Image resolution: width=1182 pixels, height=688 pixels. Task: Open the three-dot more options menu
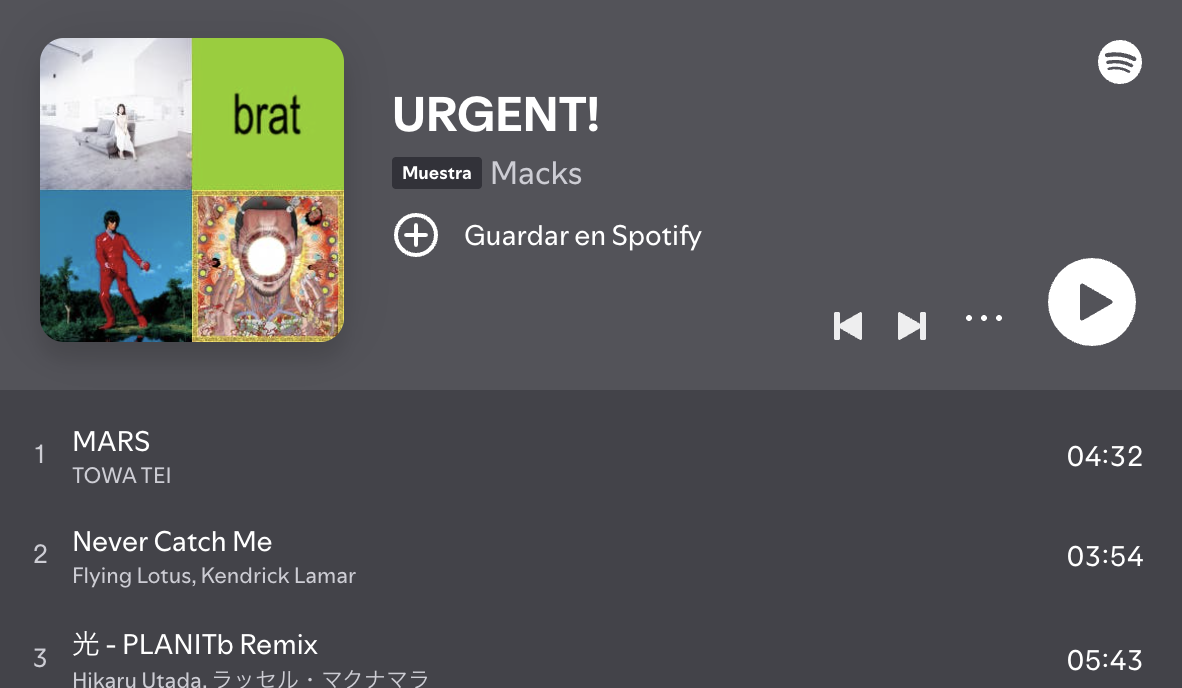pyautogui.click(x=983, y=319)
